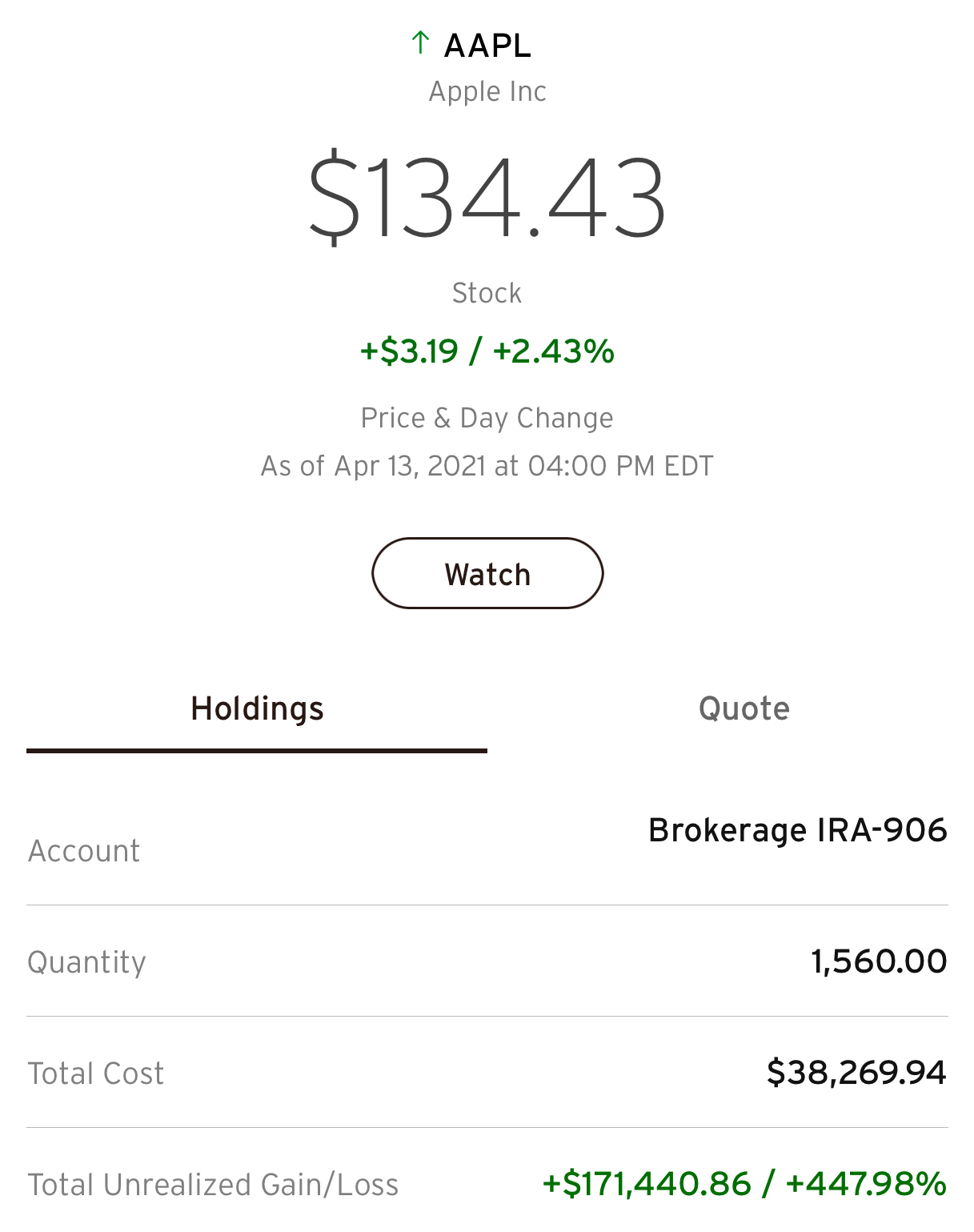Select the Holdings tab
The image size is (974, 1232).
257,709
